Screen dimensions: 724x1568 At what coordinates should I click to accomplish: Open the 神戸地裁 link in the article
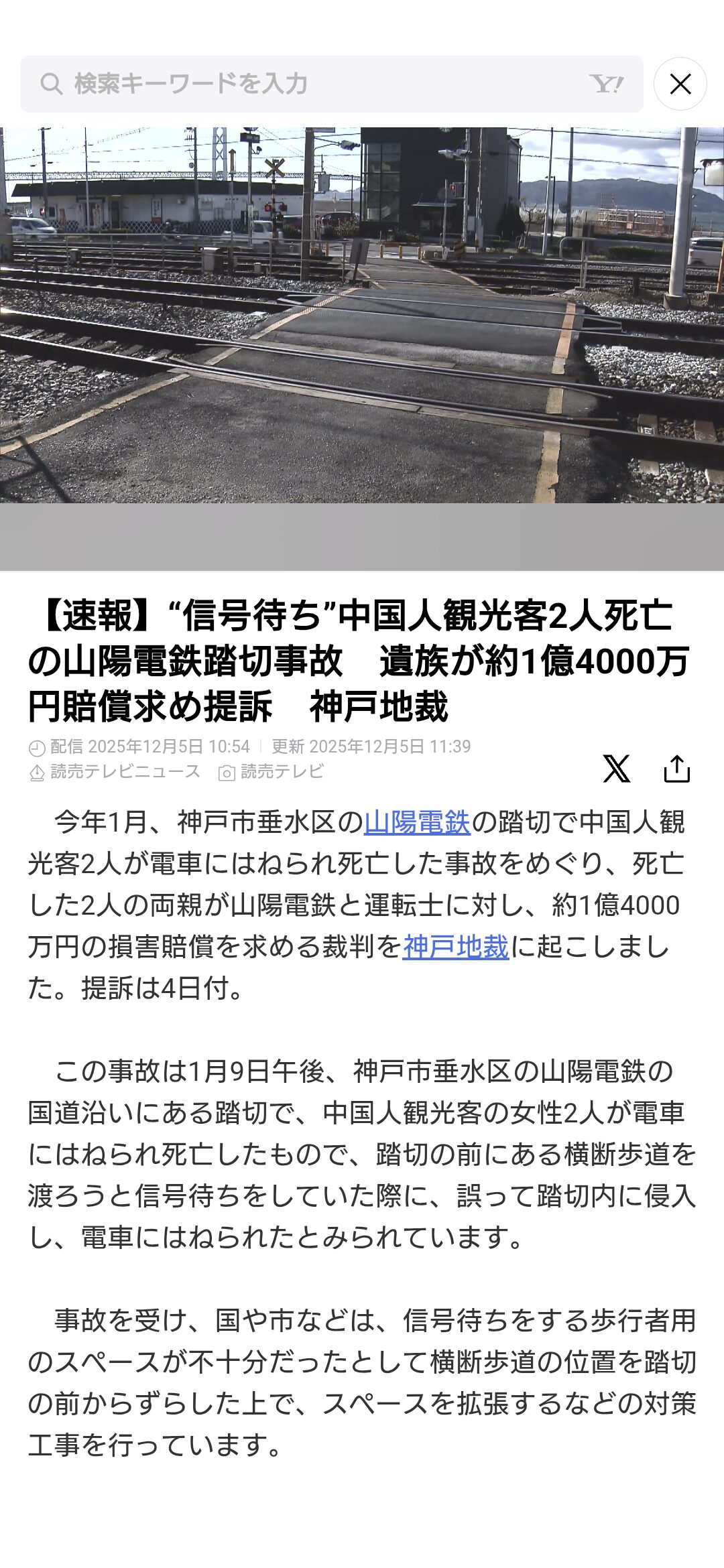click(x=456, y=947)
